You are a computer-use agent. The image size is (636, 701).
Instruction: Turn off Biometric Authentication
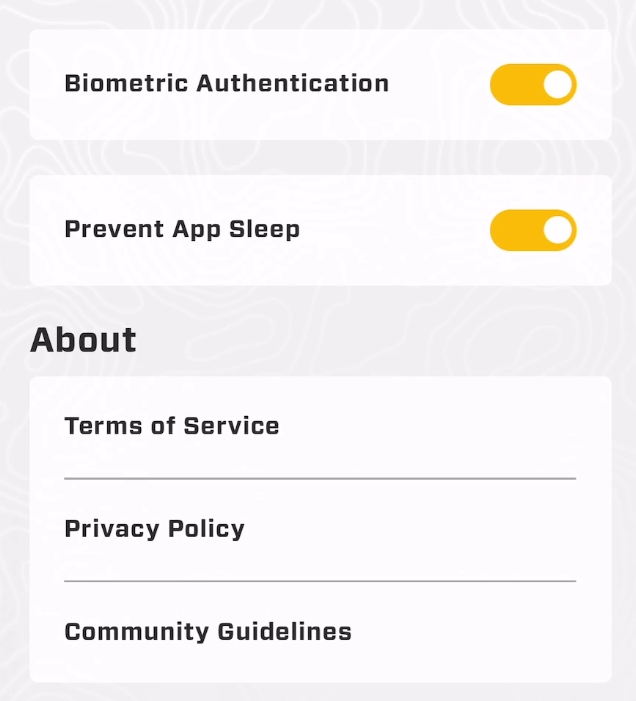tap(532, 85)
